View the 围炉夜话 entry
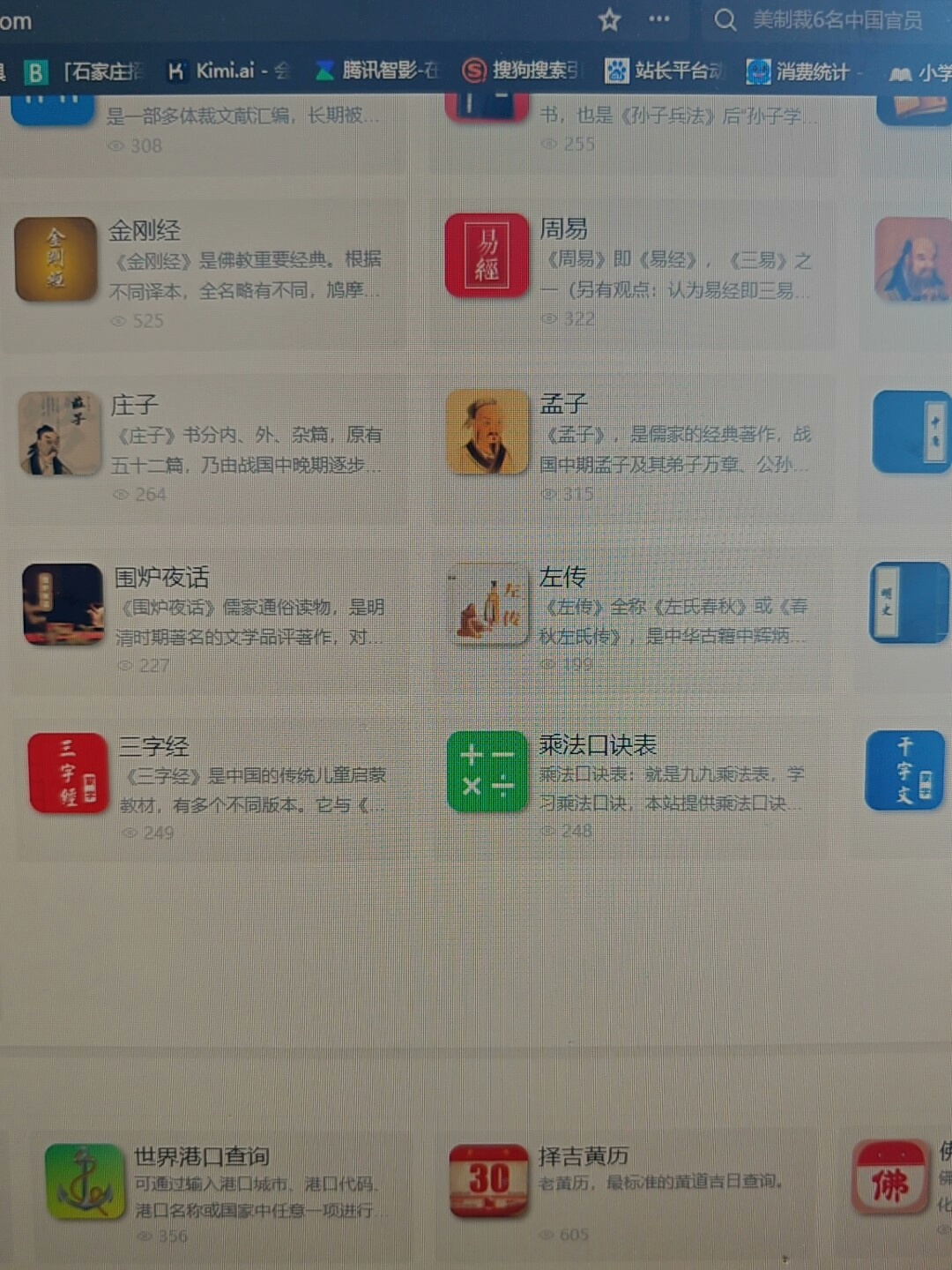 (162, 578)
